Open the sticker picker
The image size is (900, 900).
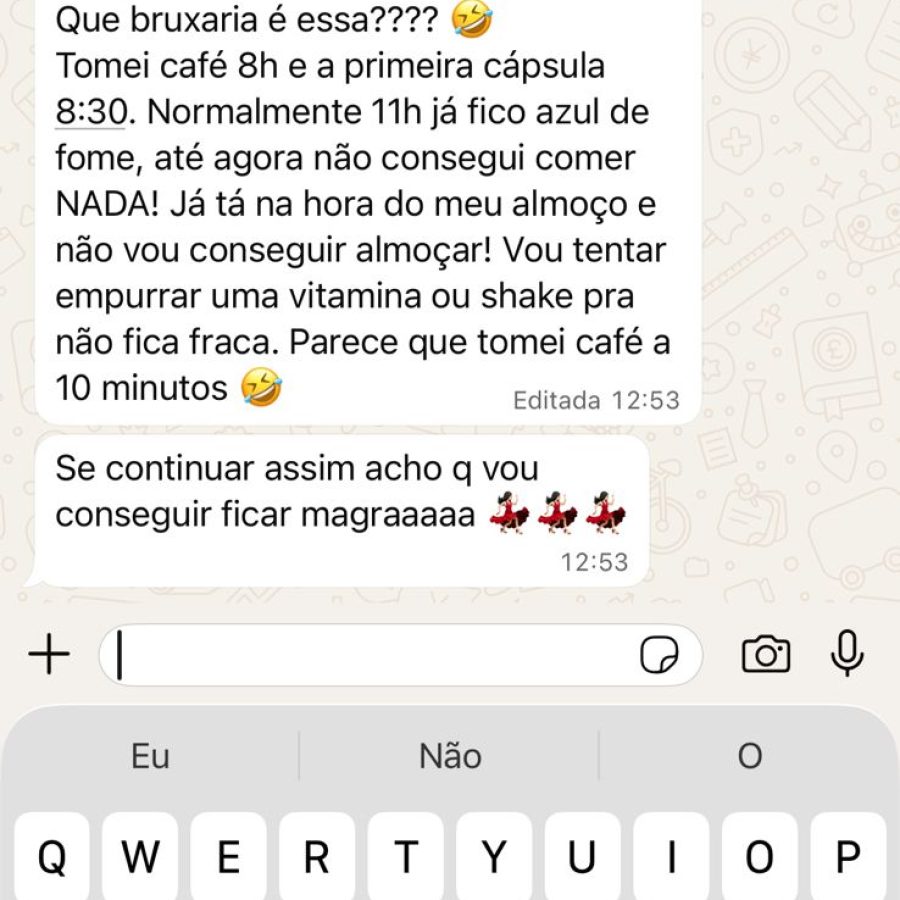coord(659,656)
